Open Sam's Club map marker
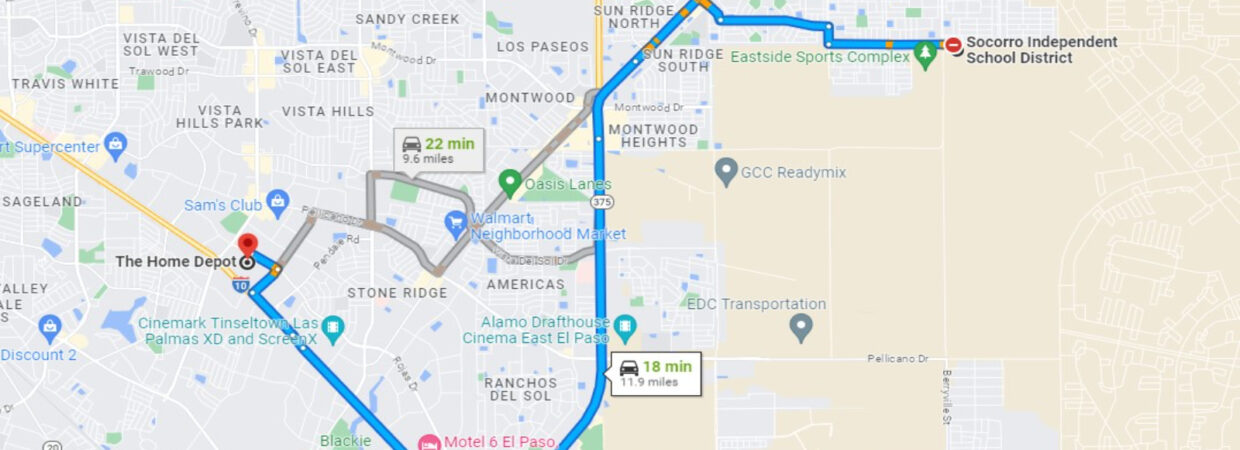This screenshot has height=450, width=1240. [278, 203]
